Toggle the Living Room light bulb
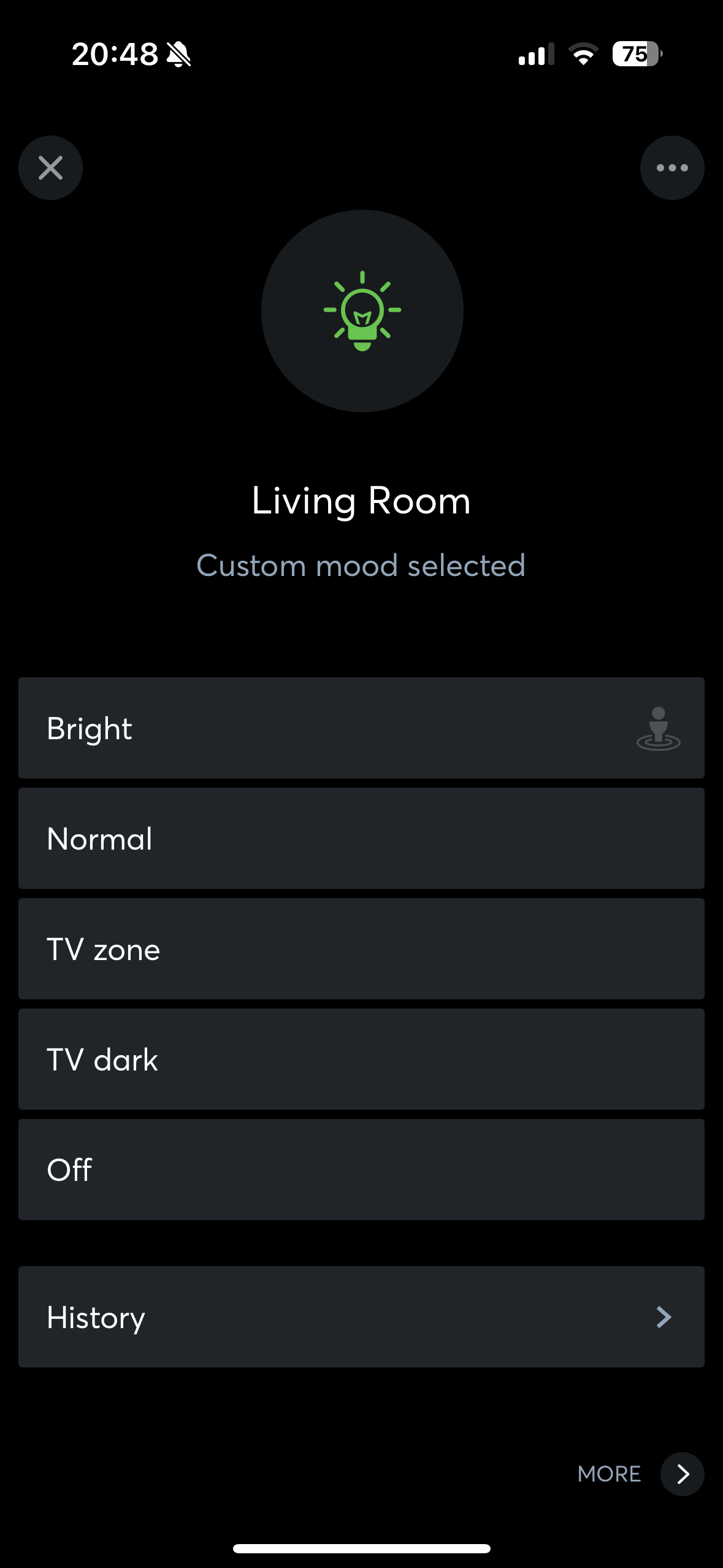The width and height of the screenshot is (723, 1568). (362, 311)
